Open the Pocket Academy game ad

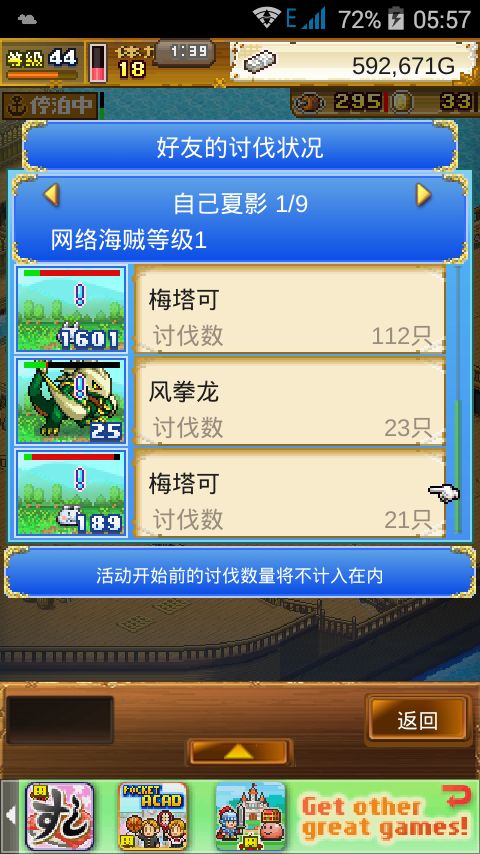pyautogui.click(x=153, y=815)
